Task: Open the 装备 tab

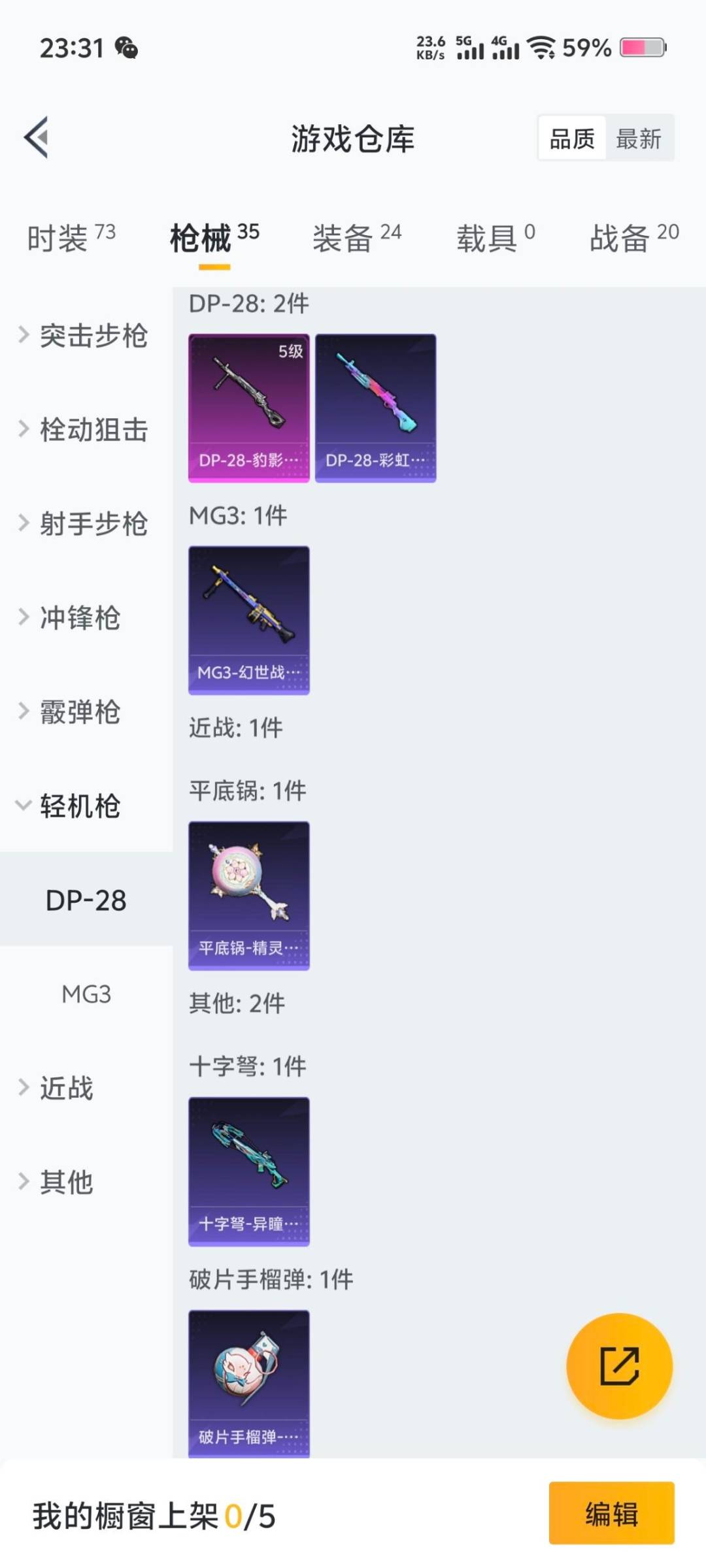Action: 343,238
